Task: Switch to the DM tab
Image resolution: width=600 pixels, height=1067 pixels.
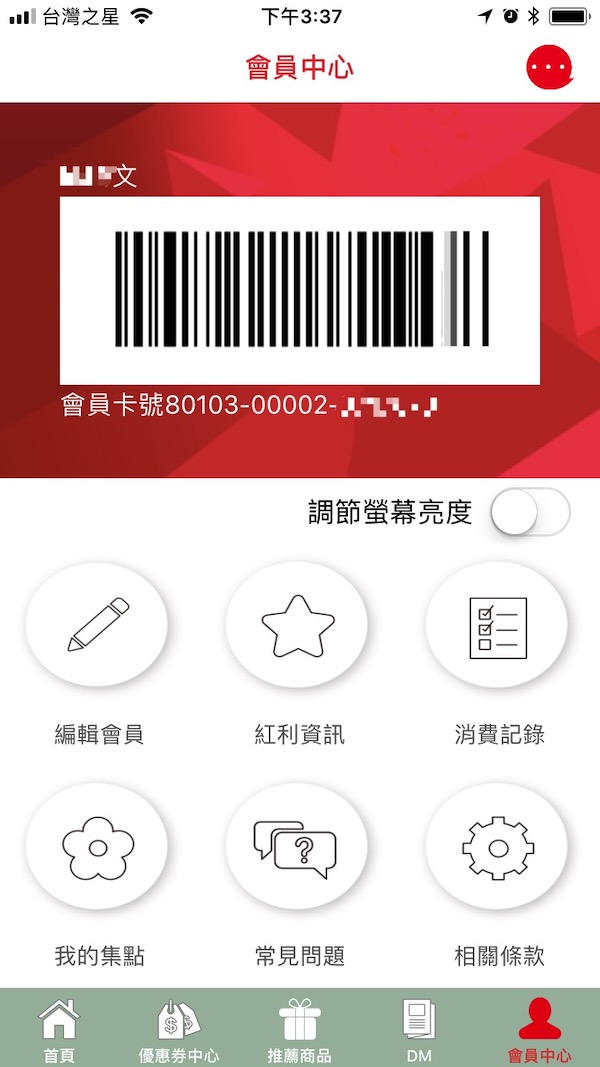Action: pos(419,1028)
